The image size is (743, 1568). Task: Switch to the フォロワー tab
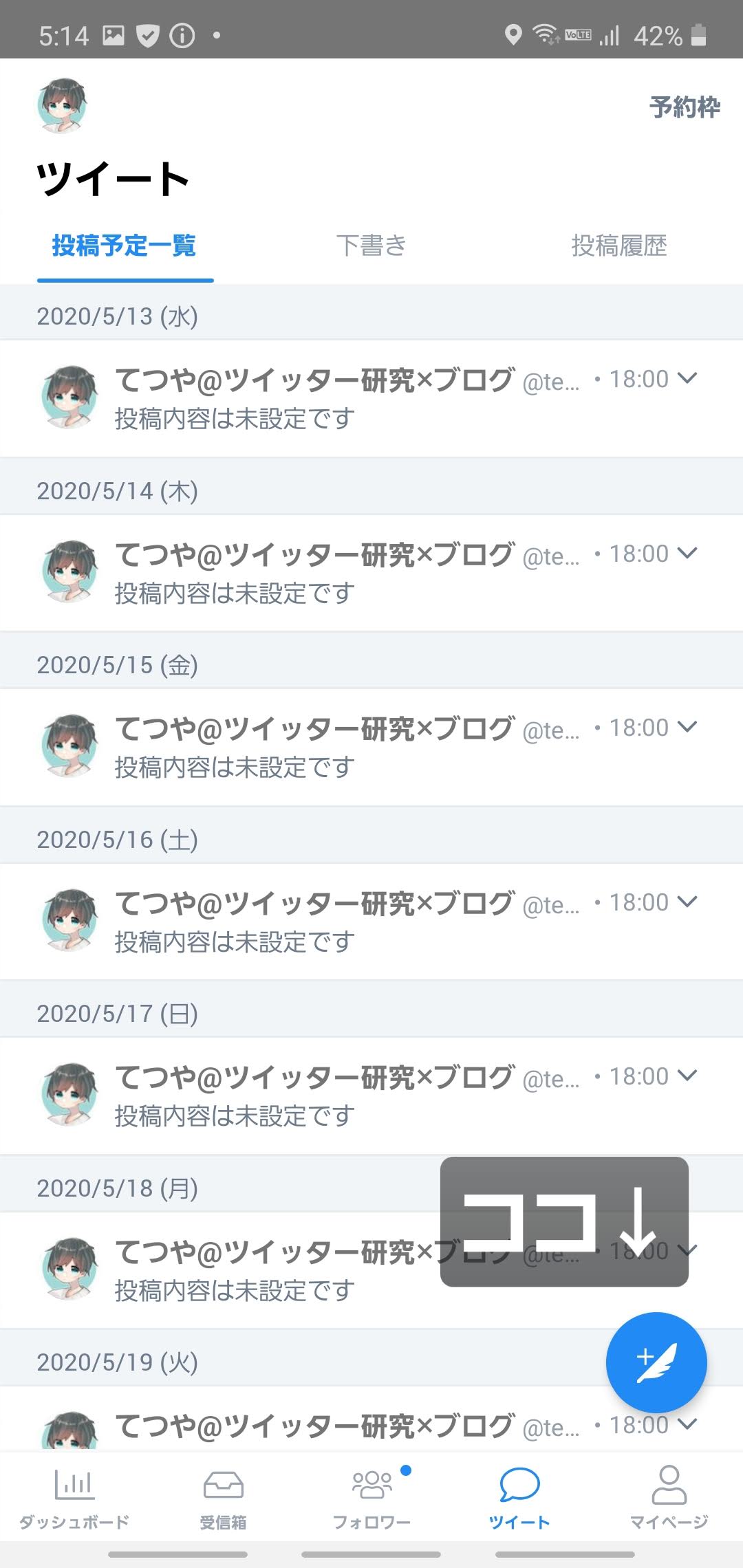371,1498
